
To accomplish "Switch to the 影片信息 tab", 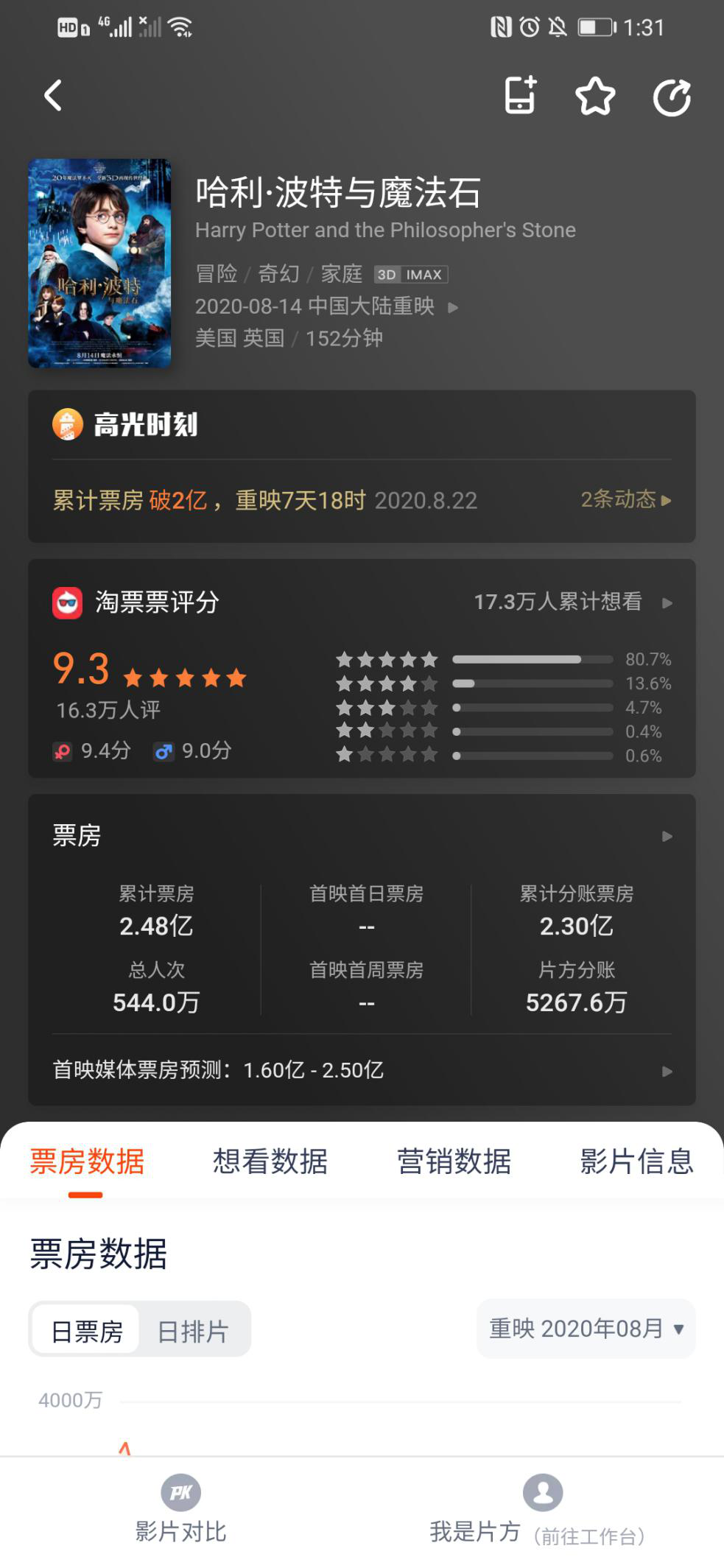I will (x=636, y=1161).
